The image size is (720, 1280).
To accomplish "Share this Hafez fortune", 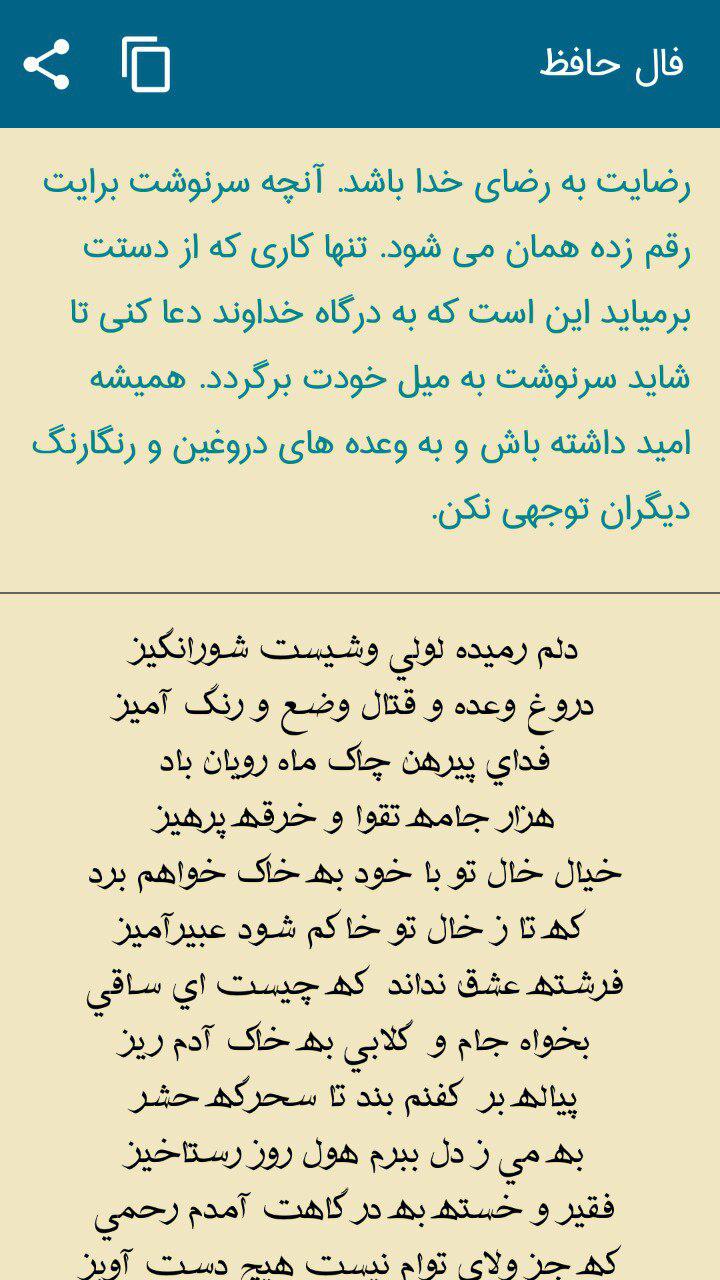I will tap(46, 65).
